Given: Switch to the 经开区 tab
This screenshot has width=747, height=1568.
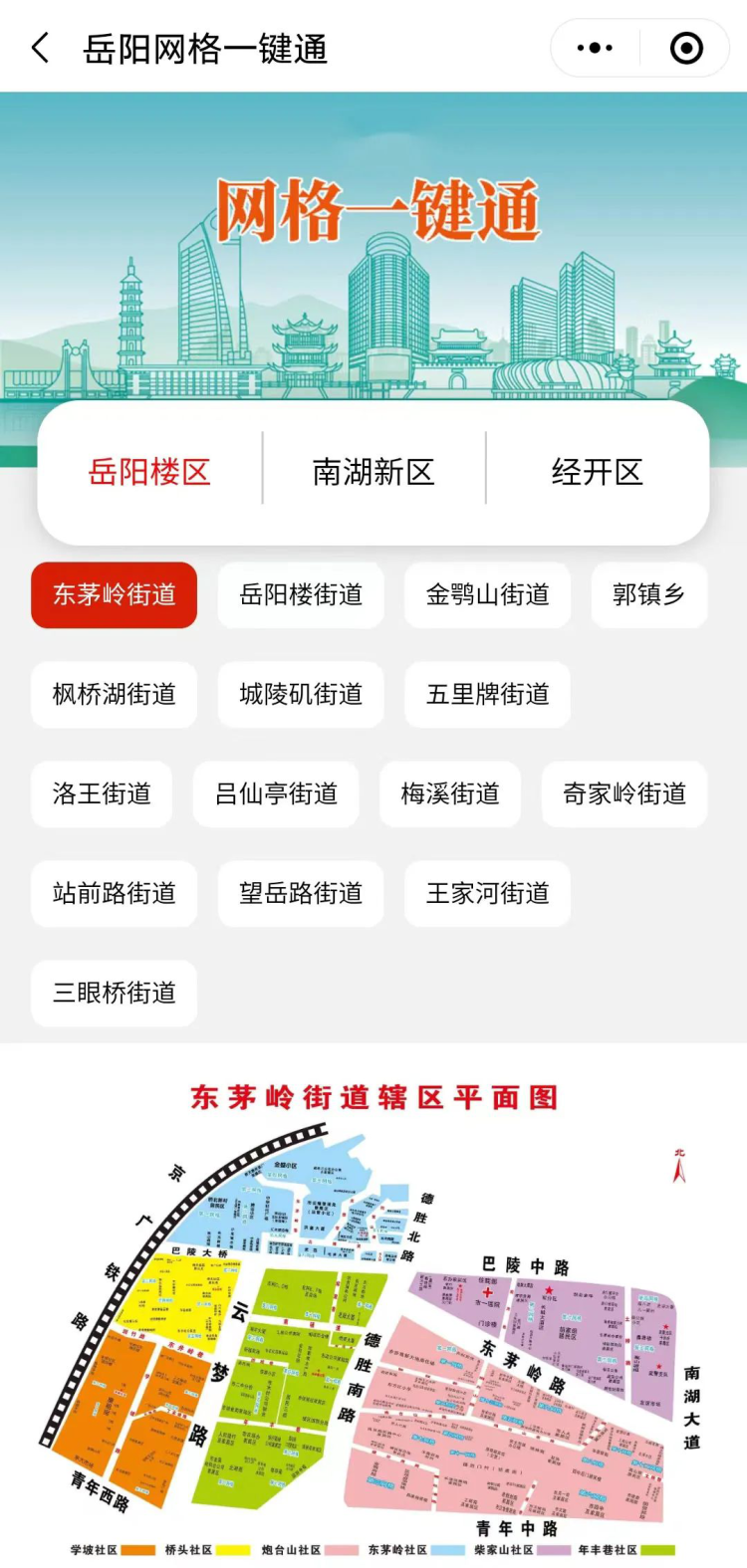Looking at the screenshot, I should pyautogui.click(x=597, y=472).
